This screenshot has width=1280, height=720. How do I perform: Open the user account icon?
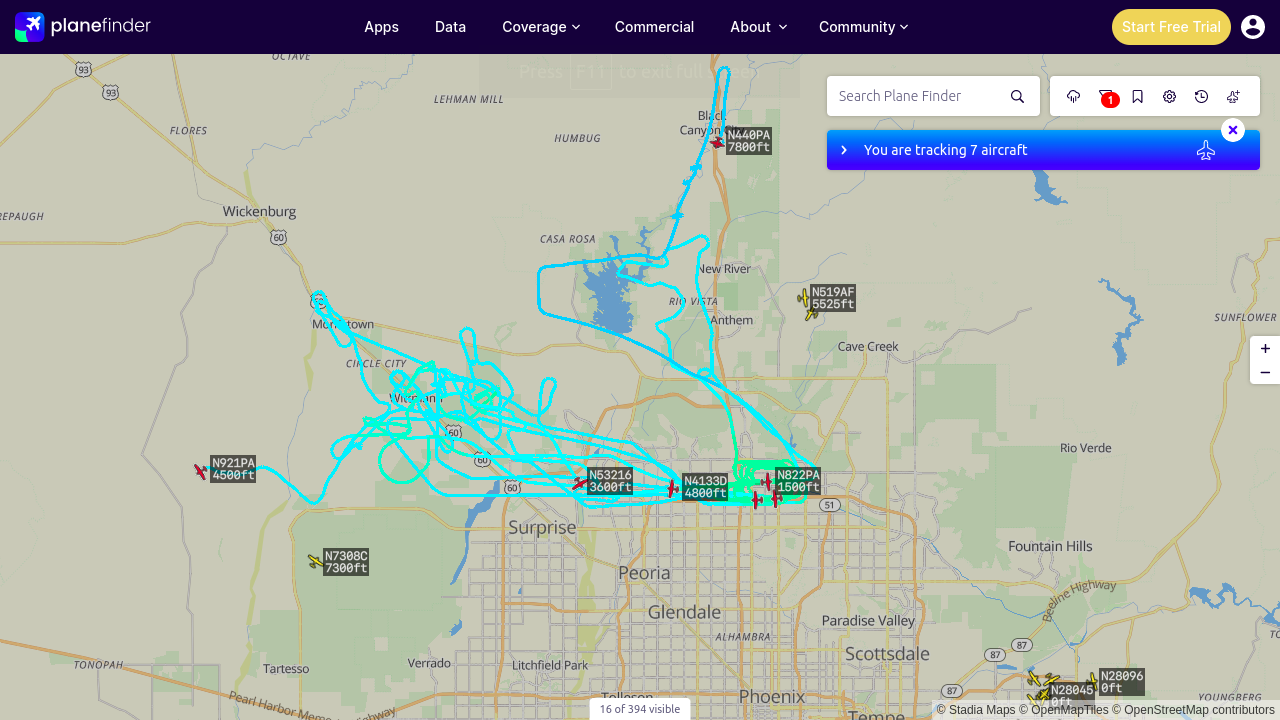pyautogui.click(x=1253, y=27)
